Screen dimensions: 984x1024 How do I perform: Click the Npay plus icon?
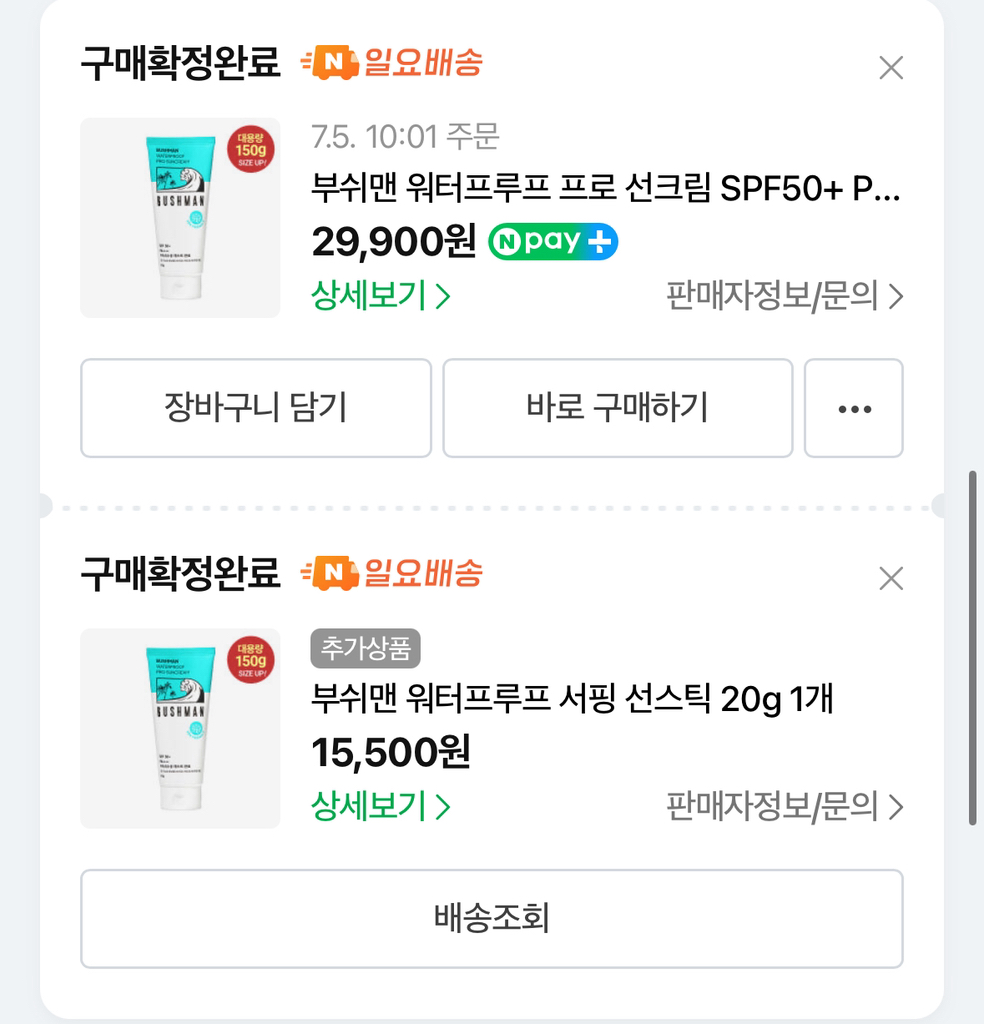tap(598, 242)
